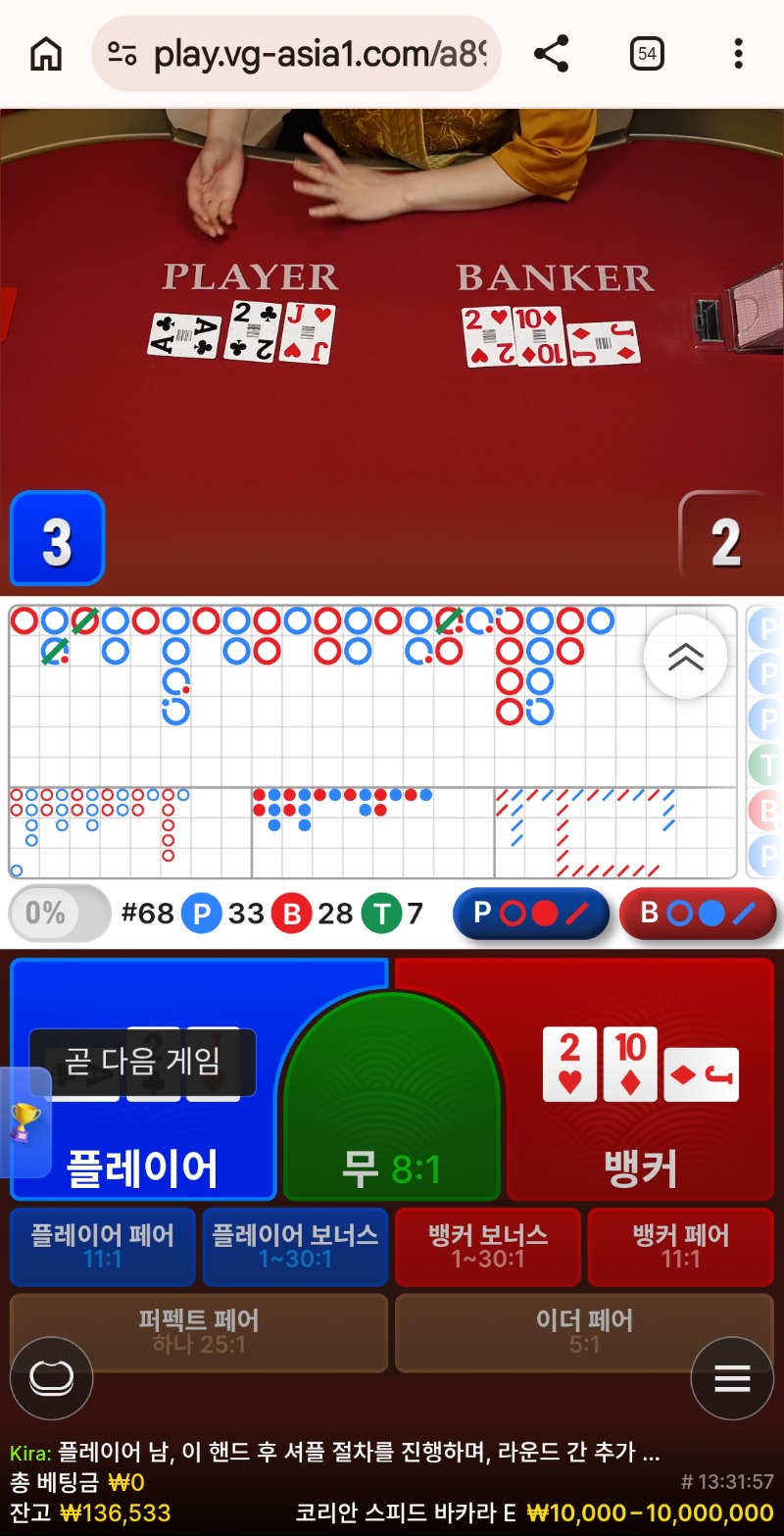
Task: Choose the 퍼펙트 페어 25:1 bet
Action: (199, 1331)
